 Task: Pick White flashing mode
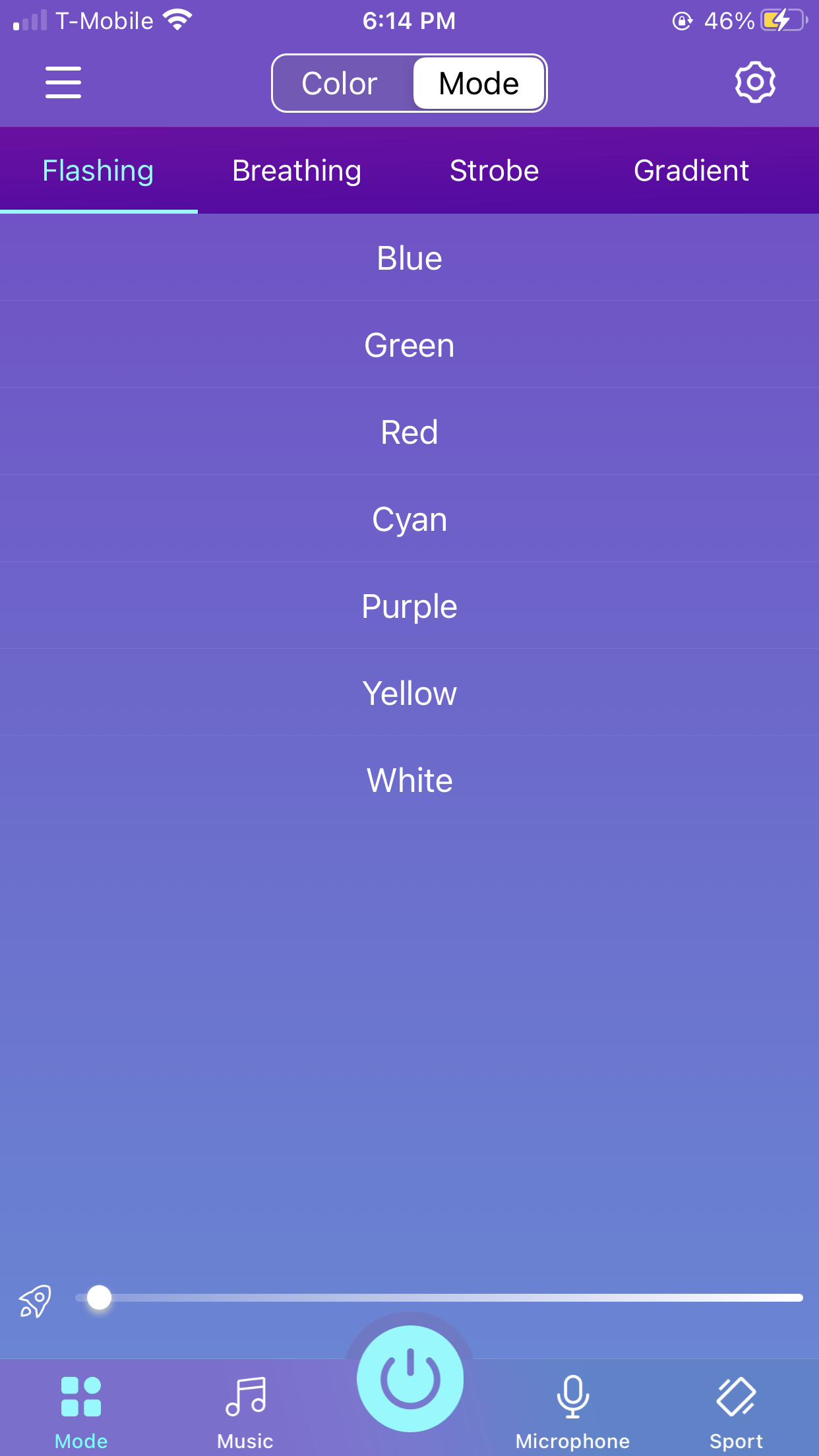click(409, 780)
